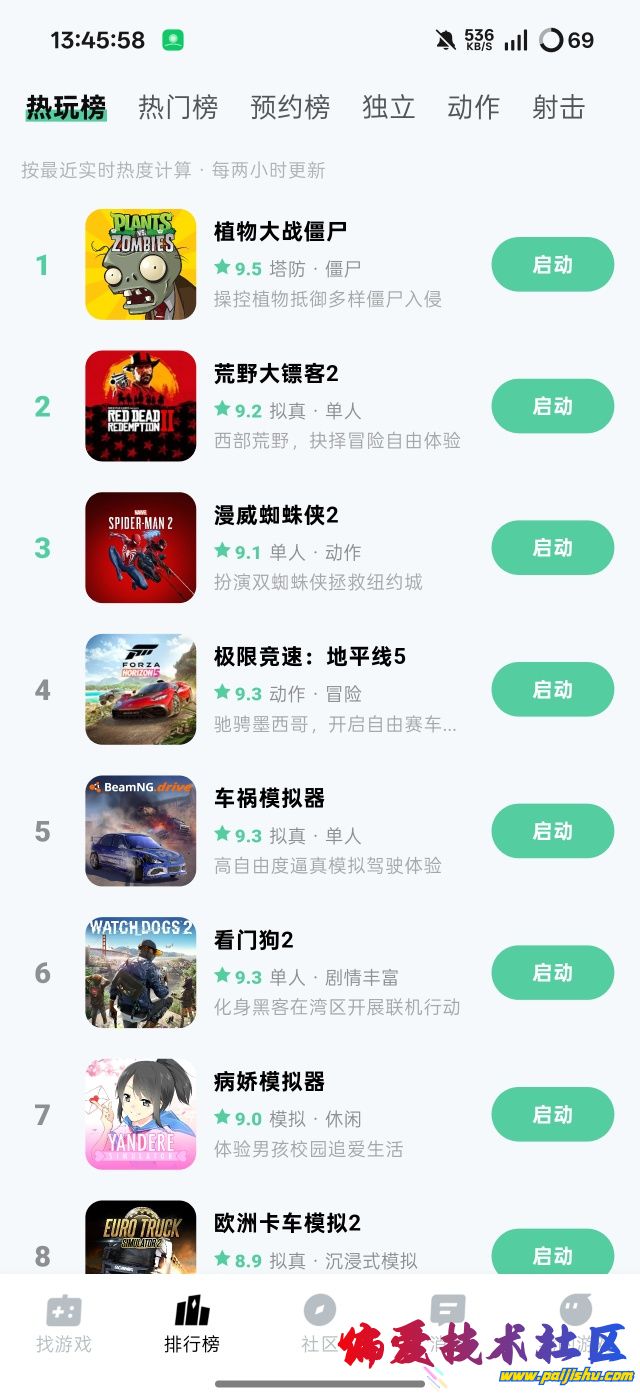
Task: Go to the 找游戏 tab
Action: (64, 1324)
